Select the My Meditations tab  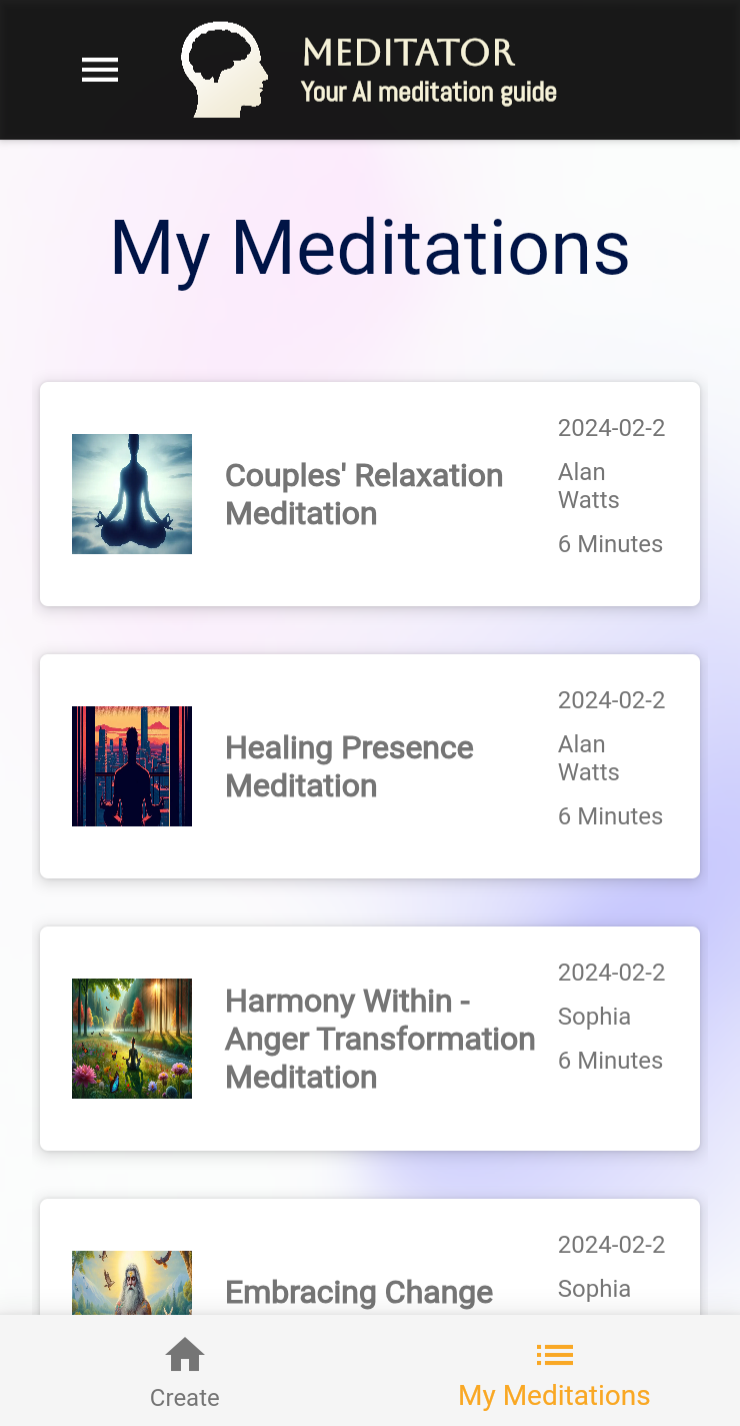(554, 1372)
